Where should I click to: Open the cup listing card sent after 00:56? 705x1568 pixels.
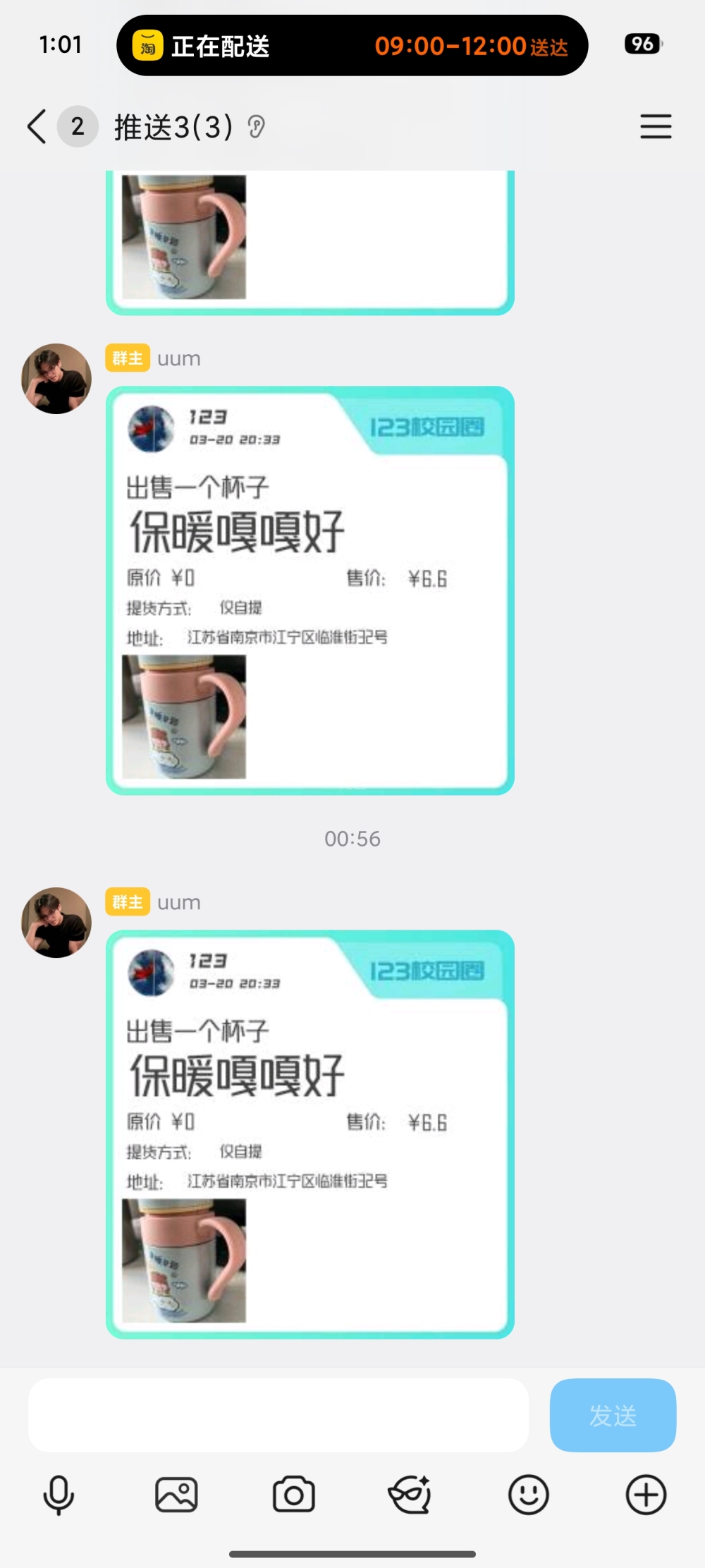click(x=310, y=1134)
